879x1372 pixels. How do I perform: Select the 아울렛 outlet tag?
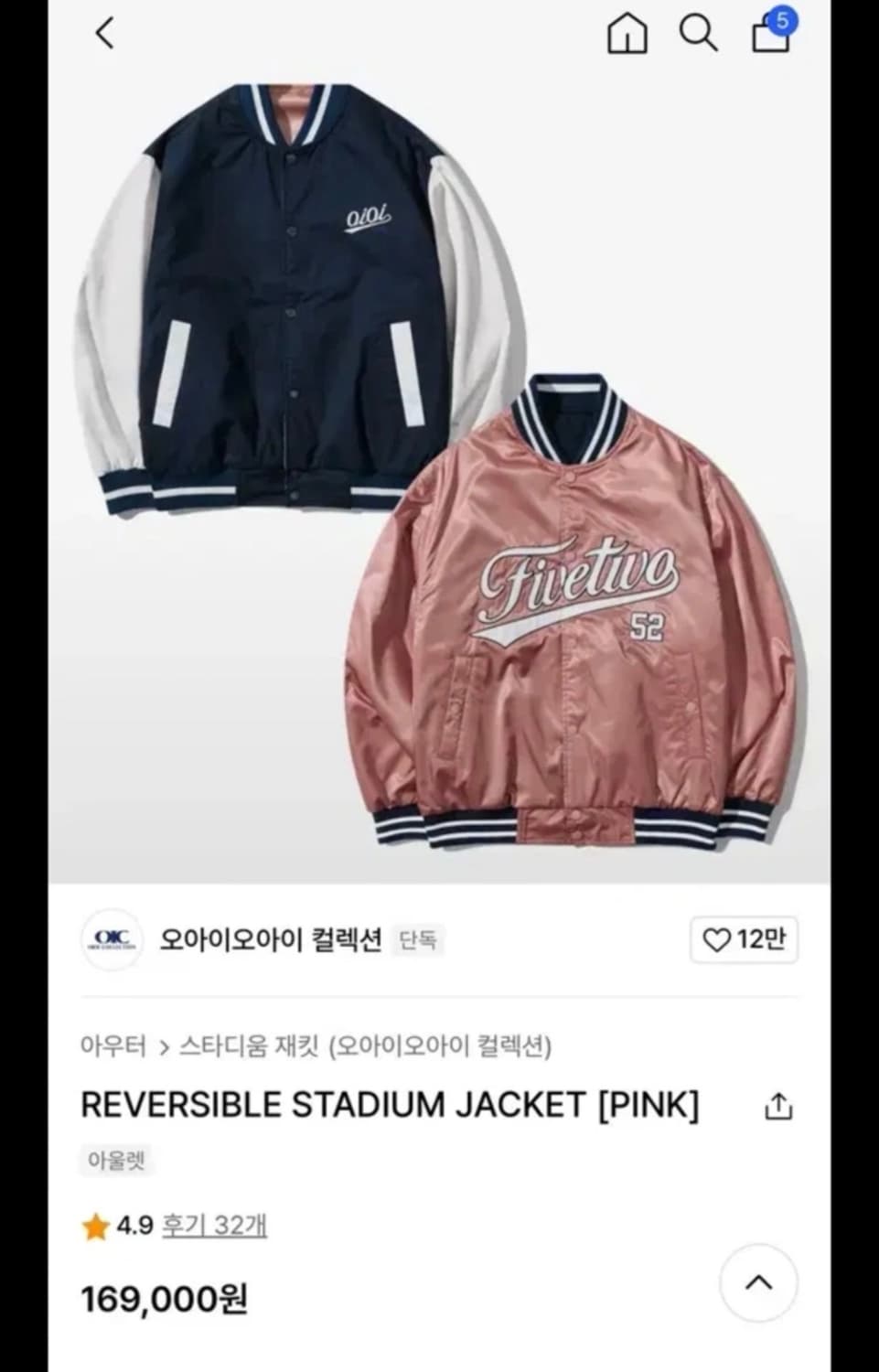pyautogui.click(x=115, y=1162)
